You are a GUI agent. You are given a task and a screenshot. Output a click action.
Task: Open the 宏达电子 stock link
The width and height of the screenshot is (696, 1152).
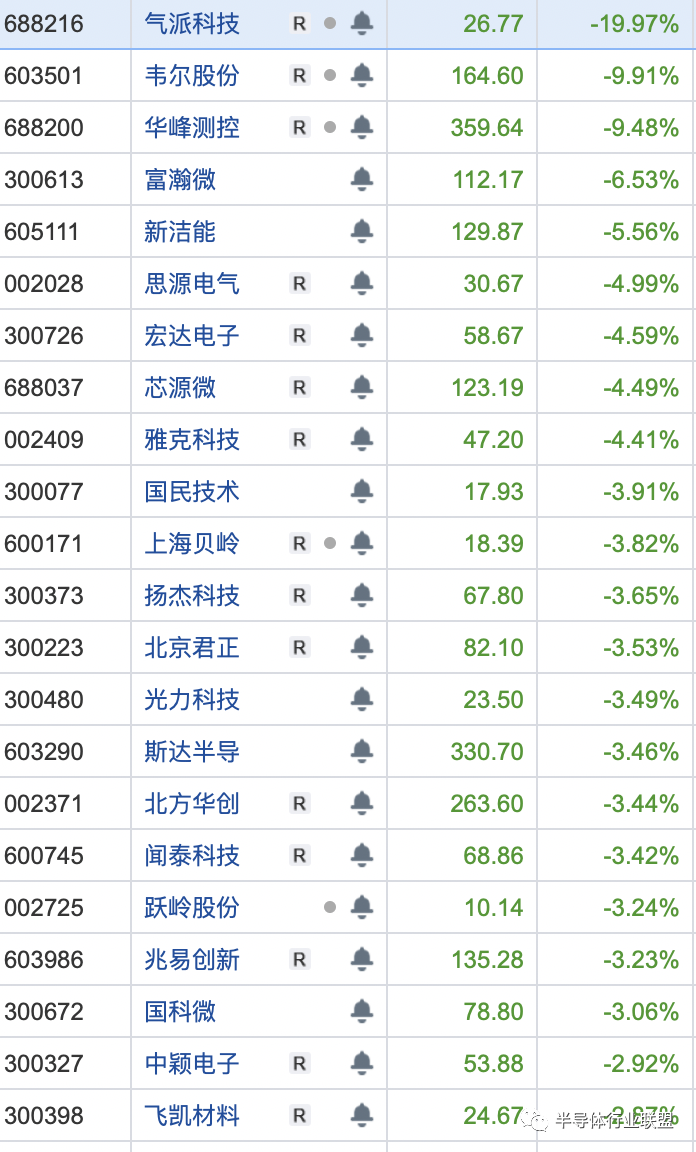[192, 336]
